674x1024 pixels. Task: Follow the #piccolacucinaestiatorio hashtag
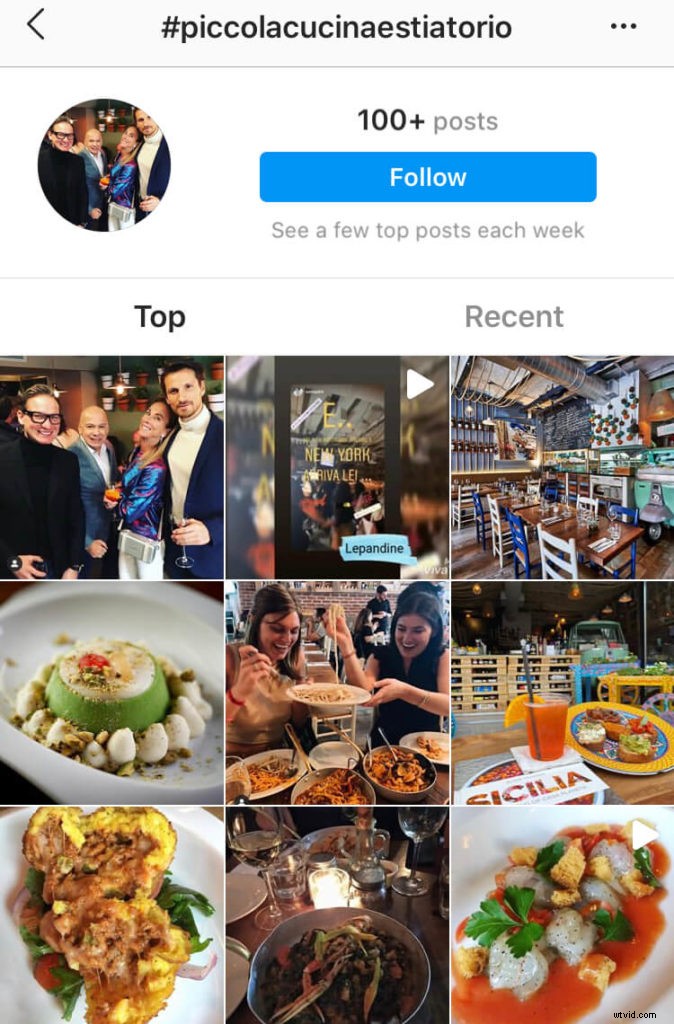tap(428, 177)
